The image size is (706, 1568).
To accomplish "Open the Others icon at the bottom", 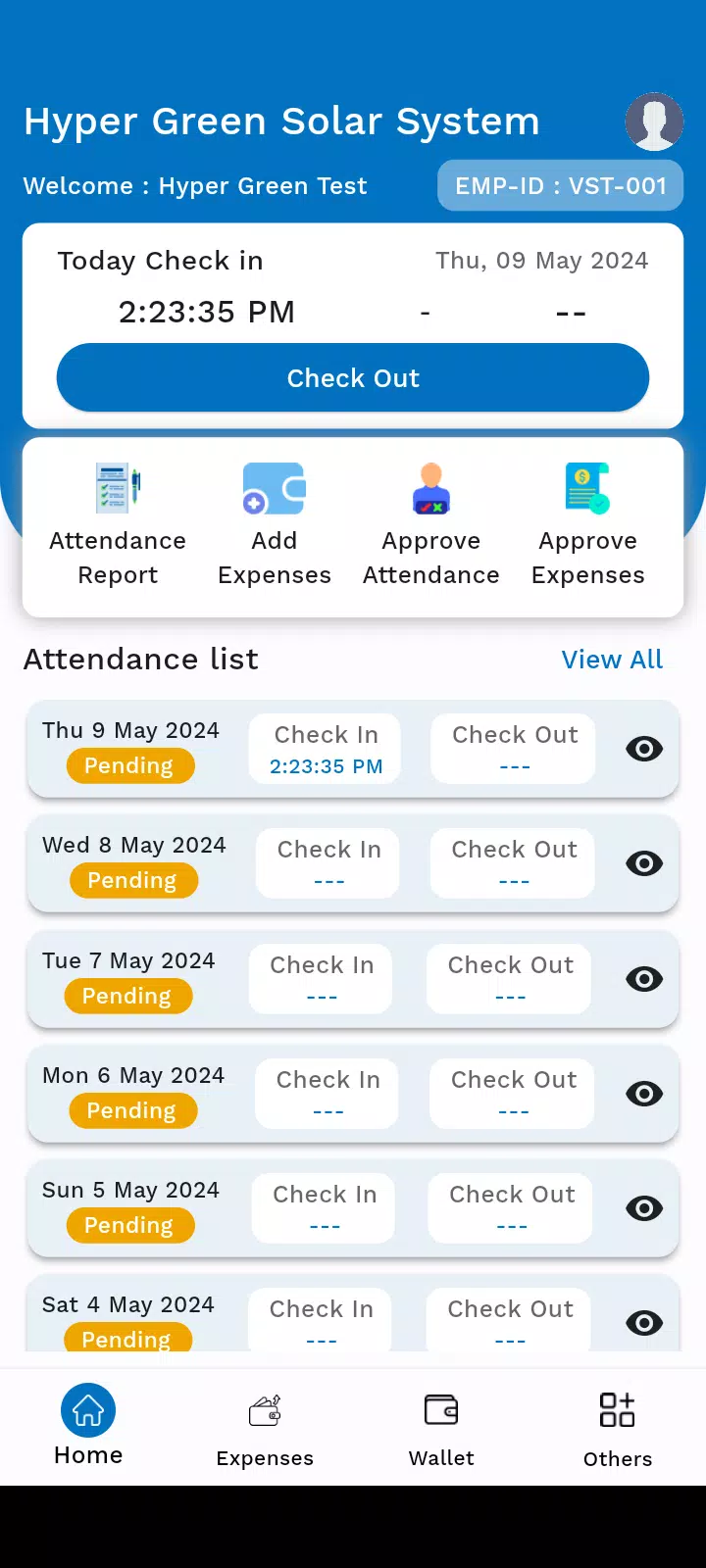I will tap(617, 1409).
